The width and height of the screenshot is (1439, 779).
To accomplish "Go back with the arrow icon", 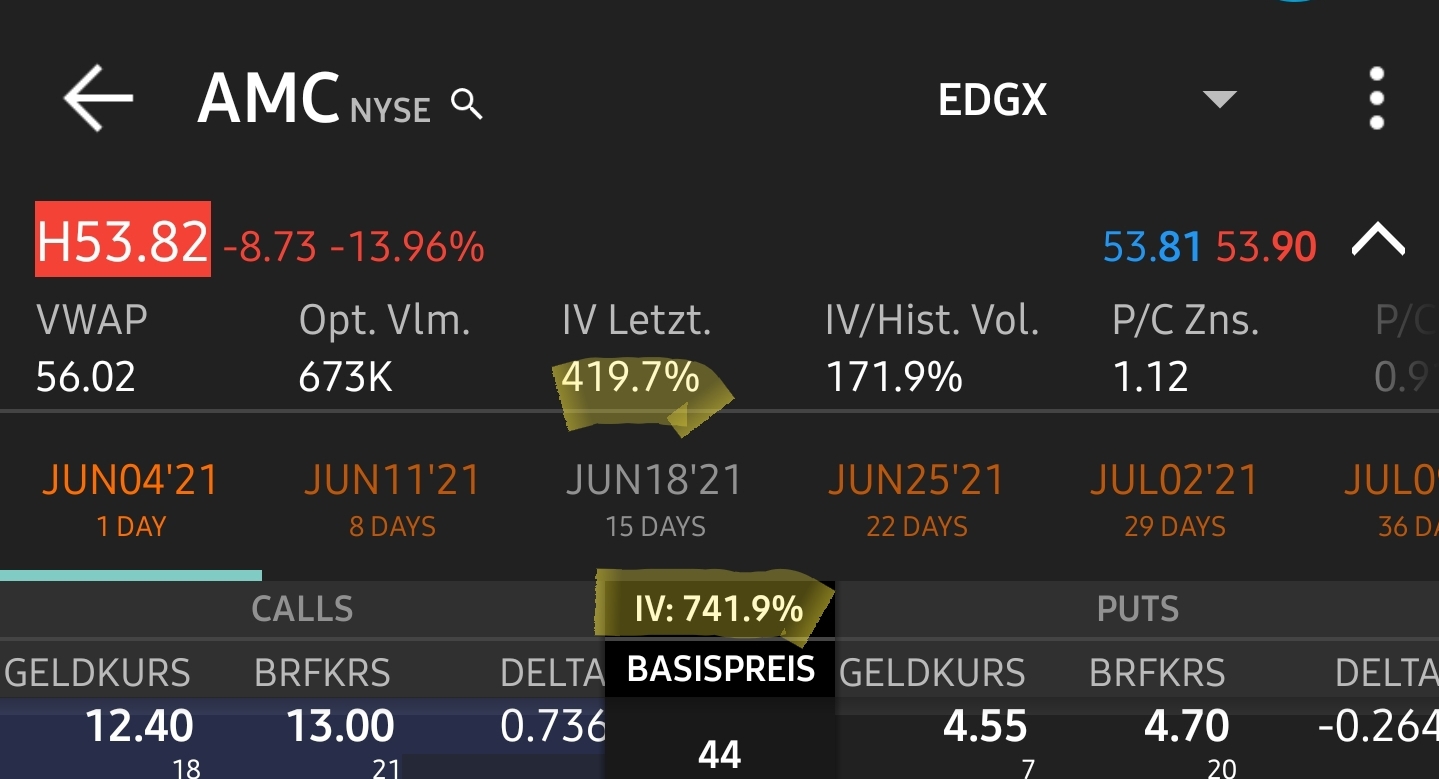I will tap(98, 98).
